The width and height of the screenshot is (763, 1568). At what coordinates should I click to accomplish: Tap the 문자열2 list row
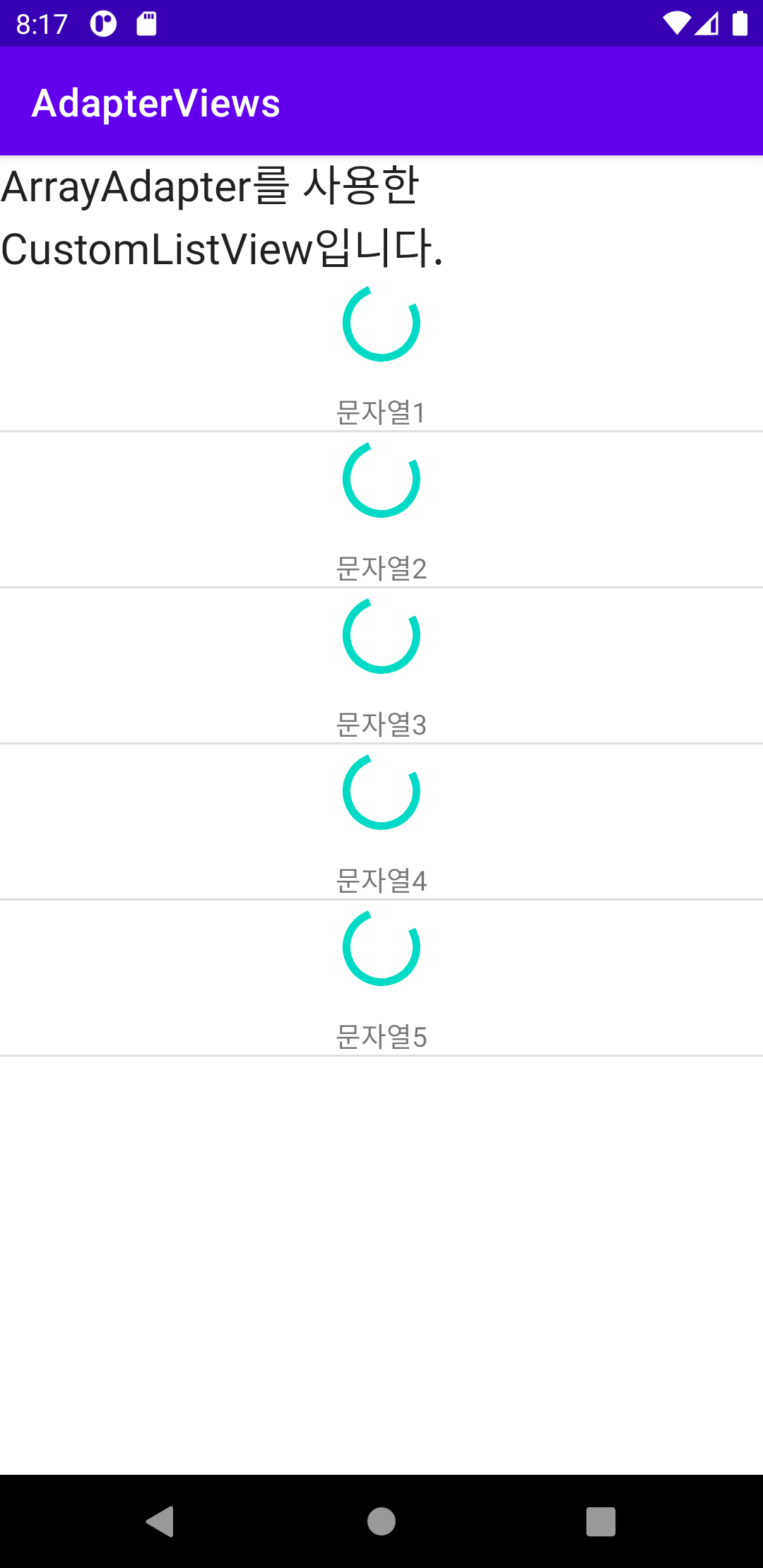(381, 509)
